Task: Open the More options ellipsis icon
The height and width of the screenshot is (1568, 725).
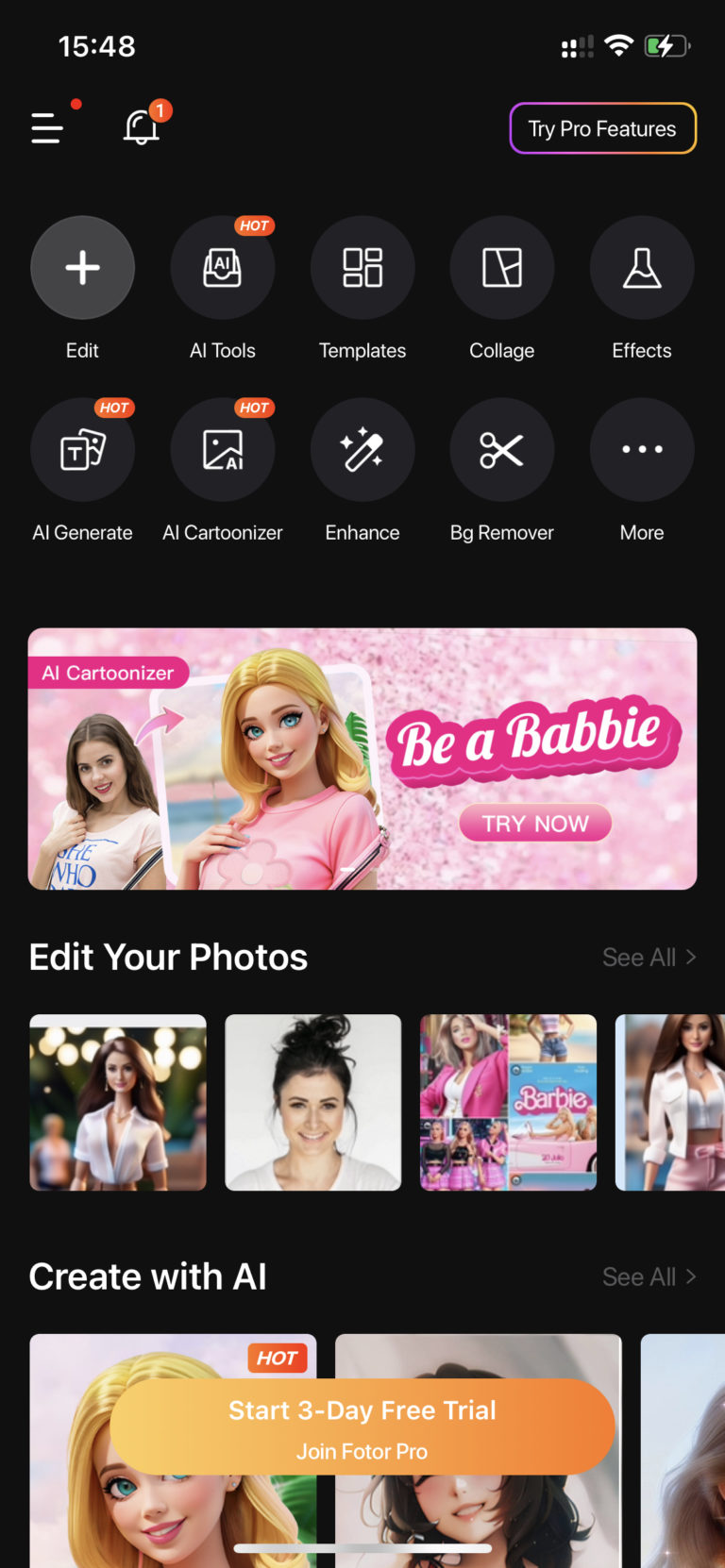Action: [x=641, y=449]
